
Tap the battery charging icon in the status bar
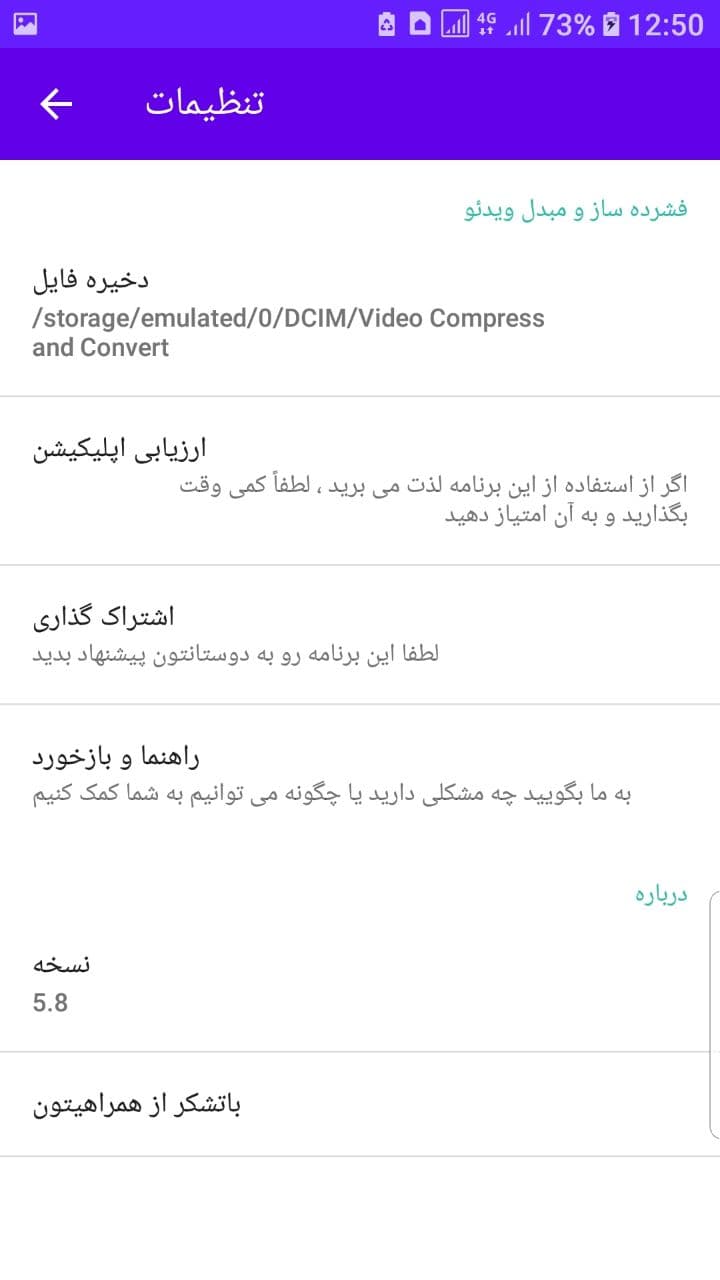610,24
